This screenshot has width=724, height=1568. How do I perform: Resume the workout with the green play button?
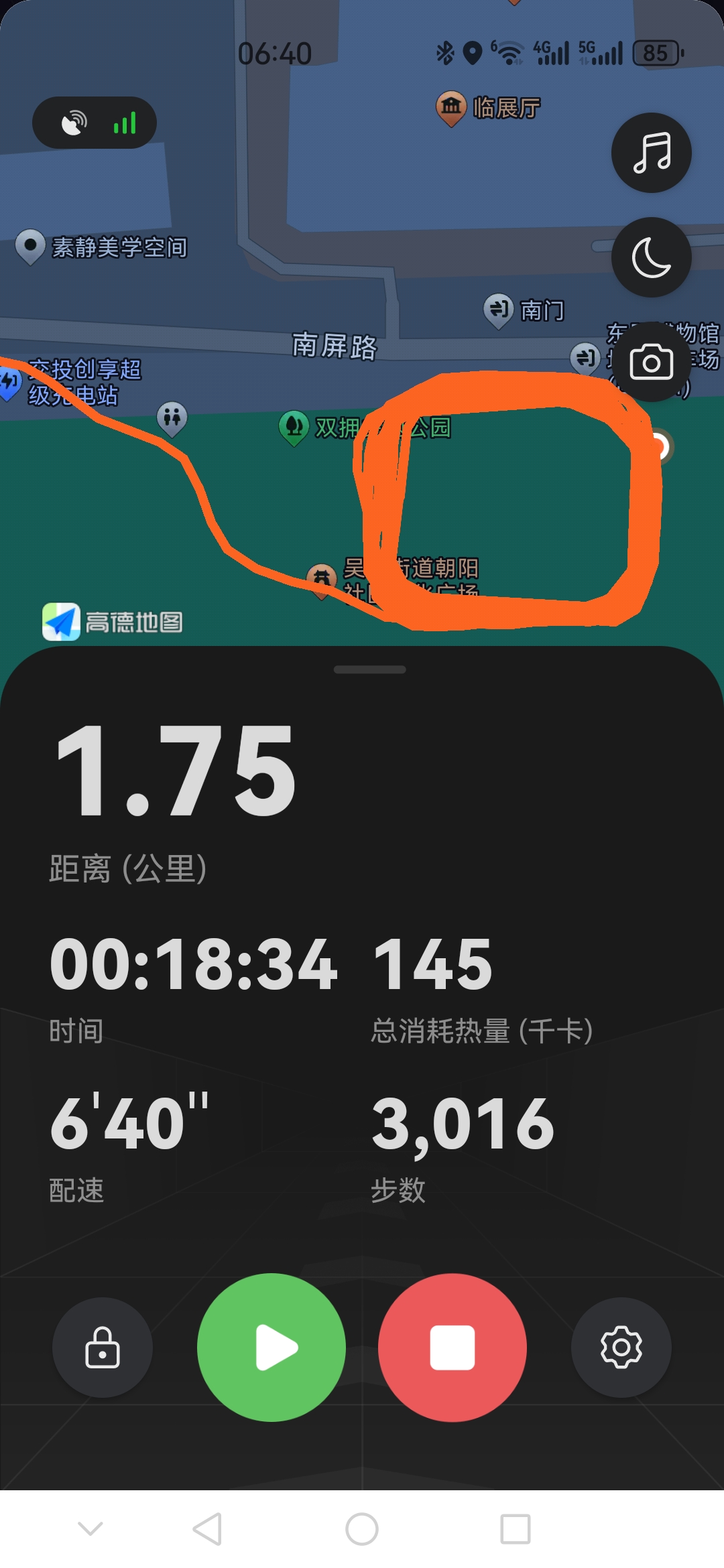[271, 1347]
